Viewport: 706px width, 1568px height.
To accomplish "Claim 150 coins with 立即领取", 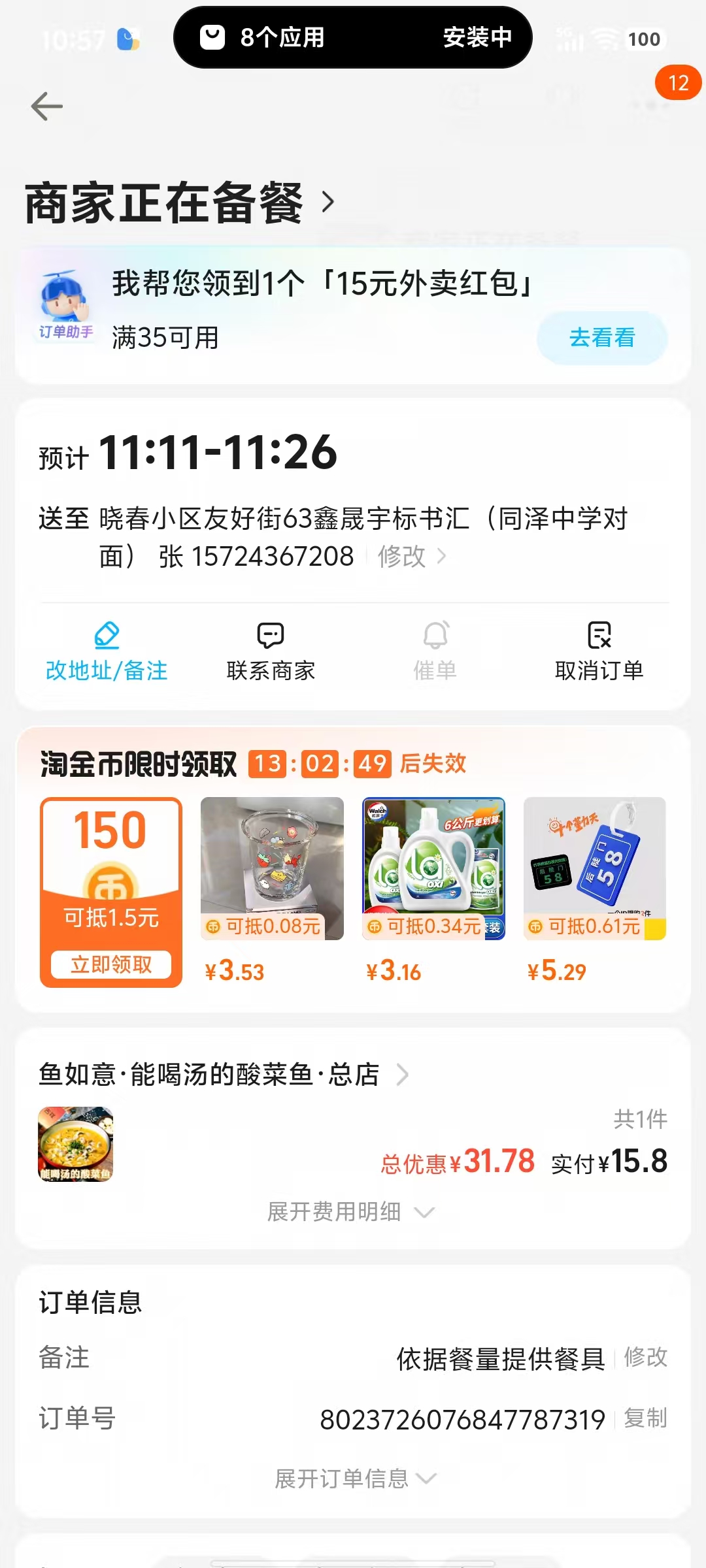I will click(x=111, y=964).
